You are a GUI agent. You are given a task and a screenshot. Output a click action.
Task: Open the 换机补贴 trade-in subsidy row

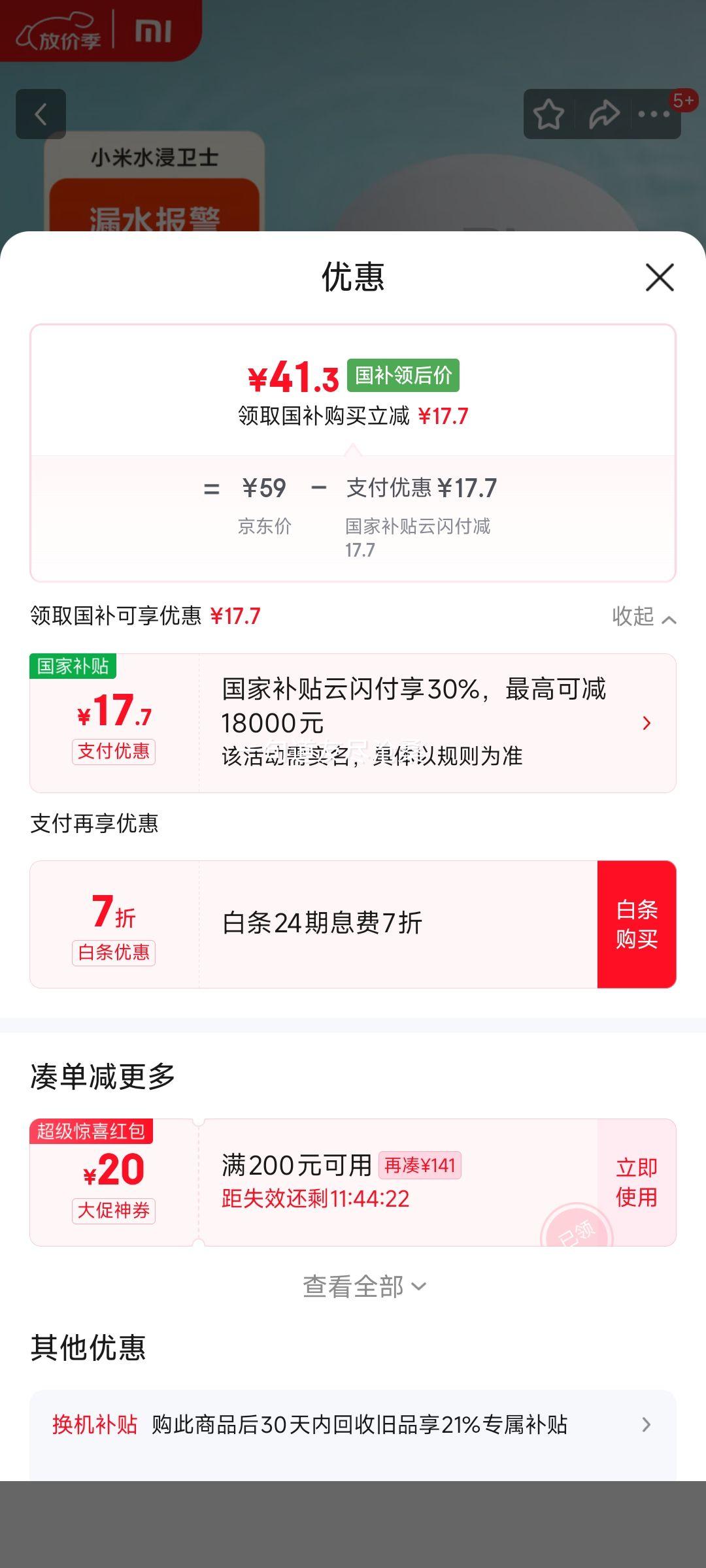(353, 1424)
